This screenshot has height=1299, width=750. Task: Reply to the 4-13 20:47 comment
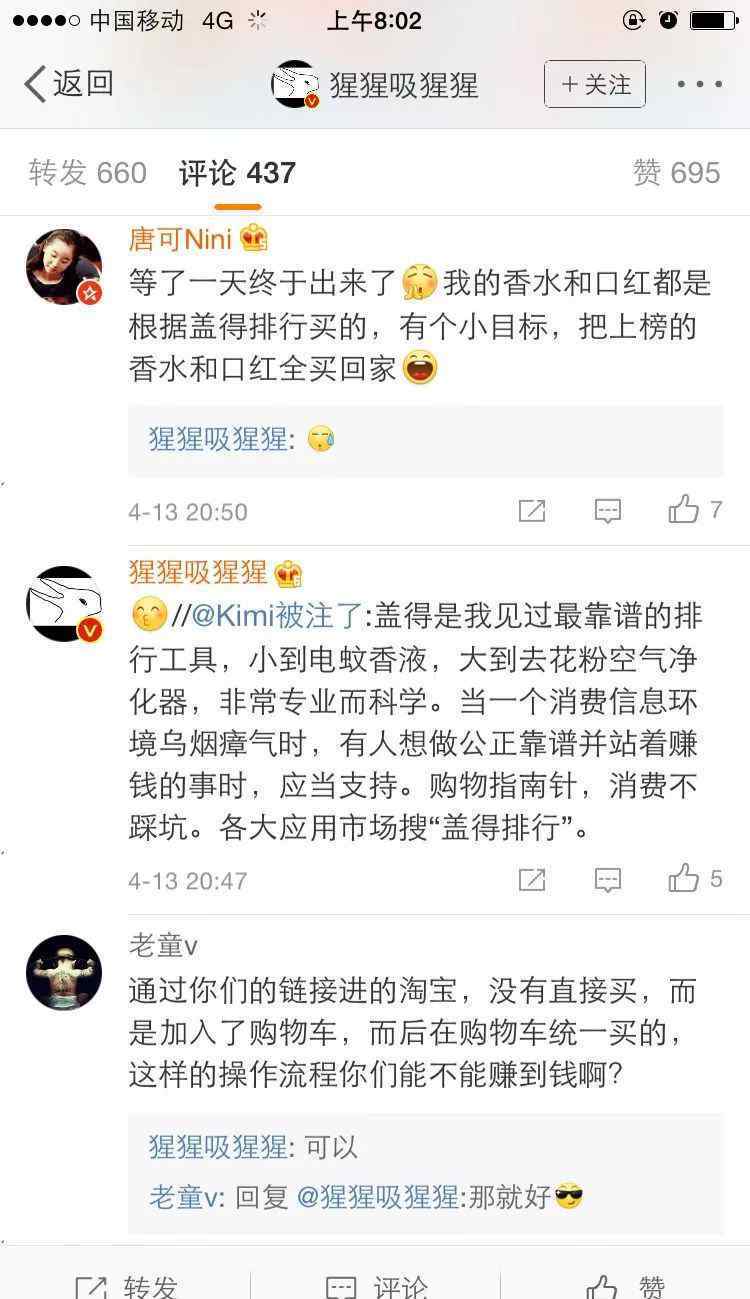click(607, 880)
